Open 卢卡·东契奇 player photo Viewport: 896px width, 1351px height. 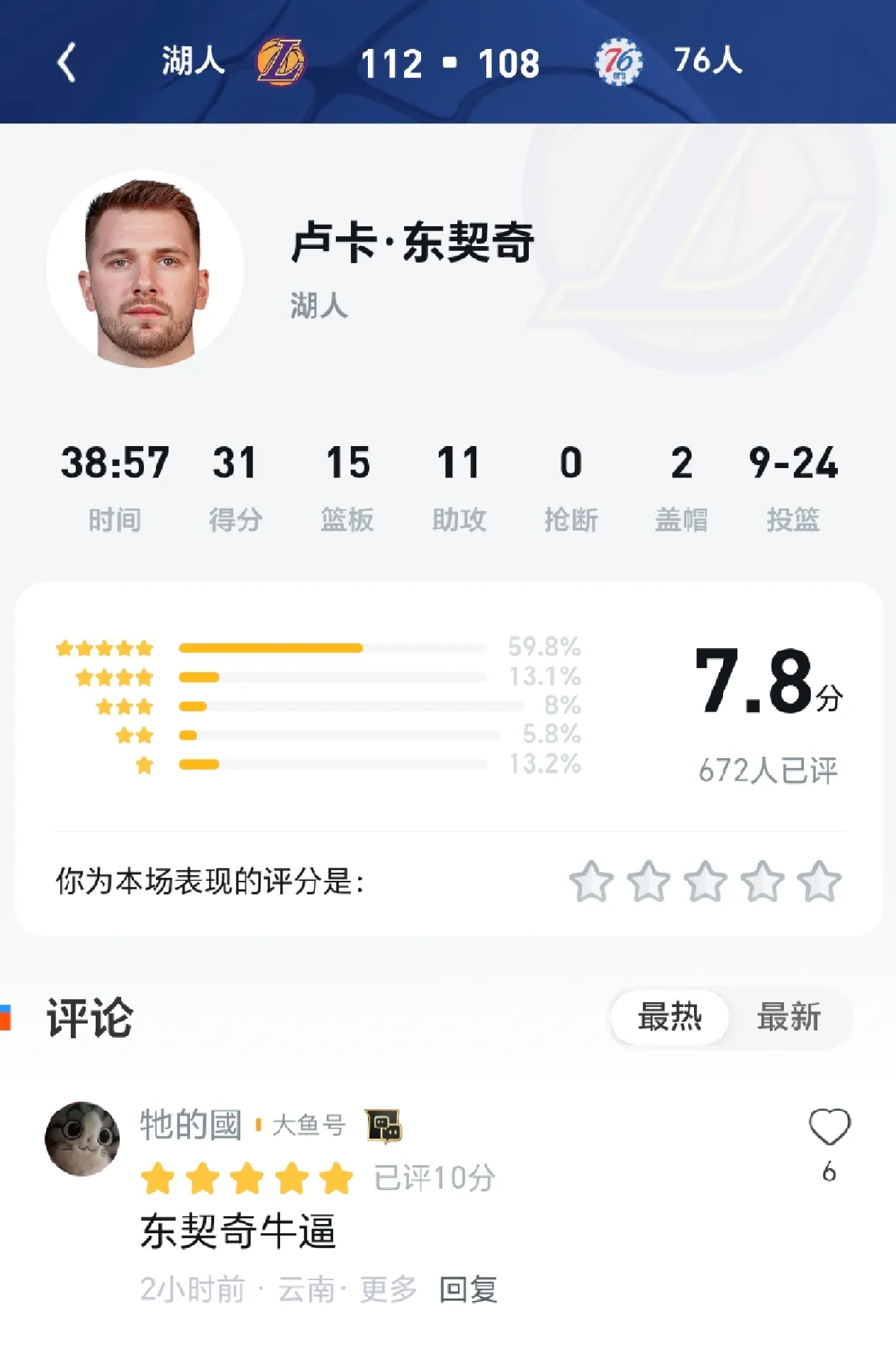pos(145,269)
